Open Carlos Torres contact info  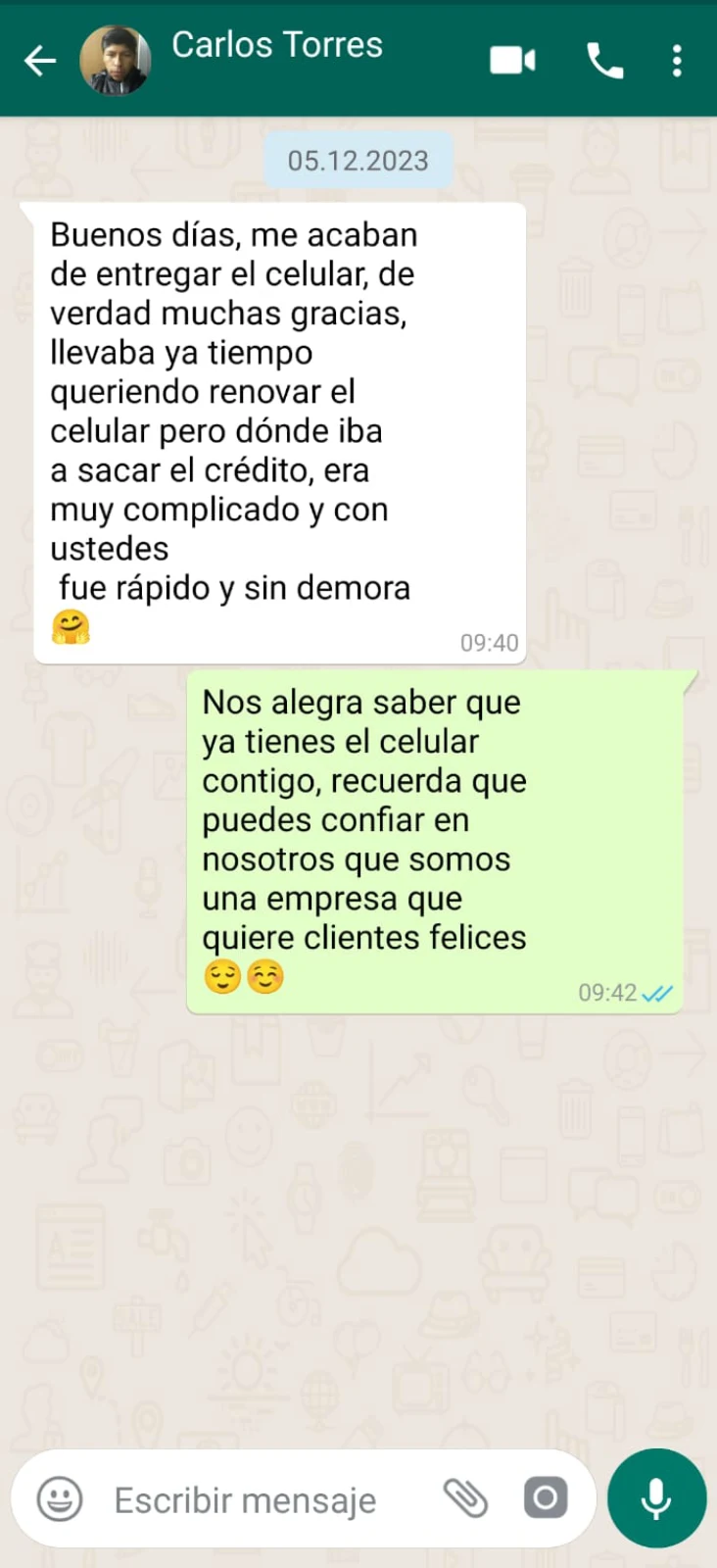coord(277,45)
